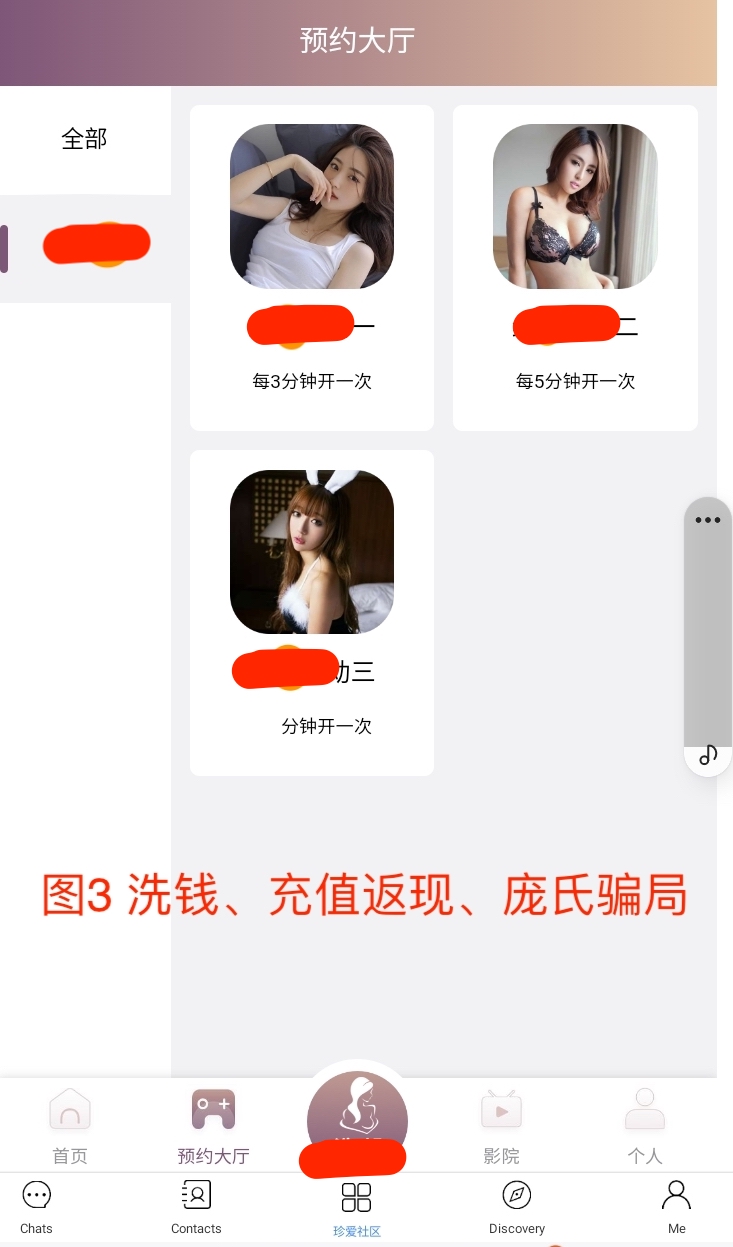Open the three-dot floating menu
This screenshot has width=733, height=1247.
point(708,520)
